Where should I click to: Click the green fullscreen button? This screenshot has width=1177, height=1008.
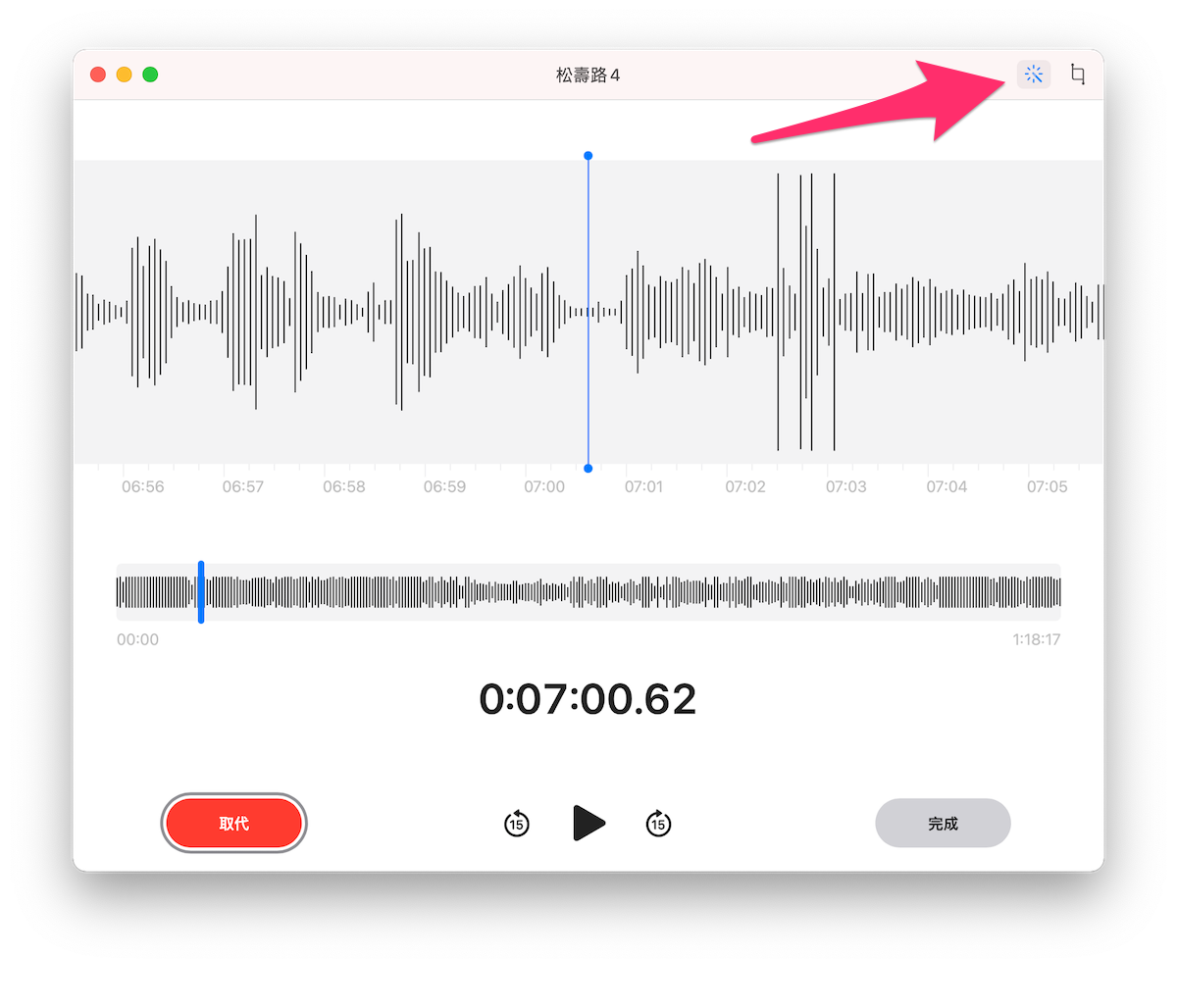point(150,75)
